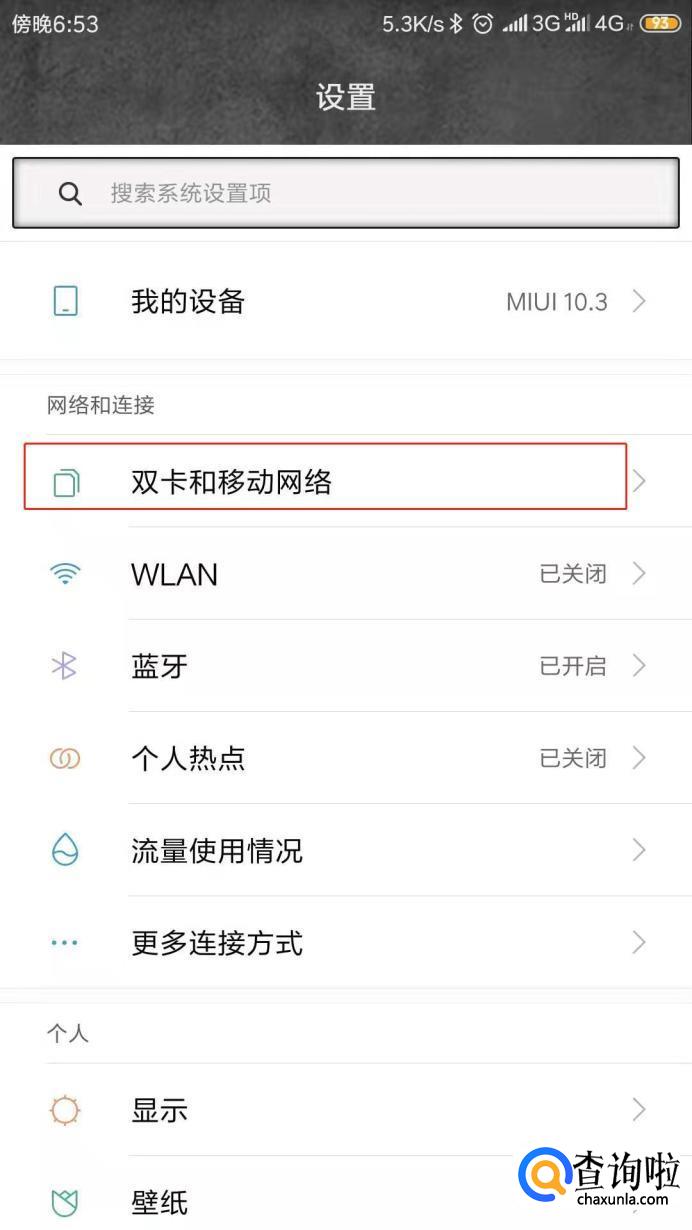This screenshot has width=692, height=1230.
Task: Open 显示 display settings
Action: point(346,1110)
